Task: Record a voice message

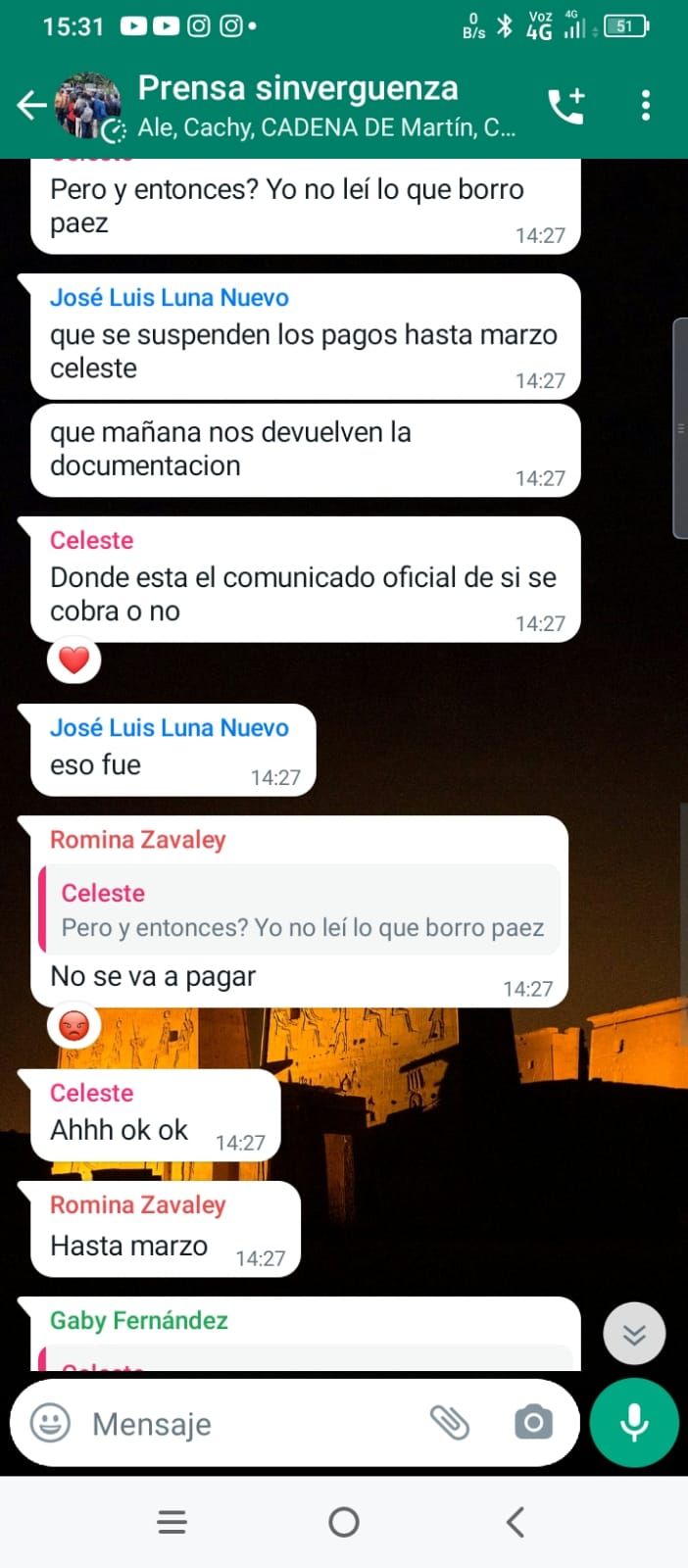Action: coord(634,1423)
